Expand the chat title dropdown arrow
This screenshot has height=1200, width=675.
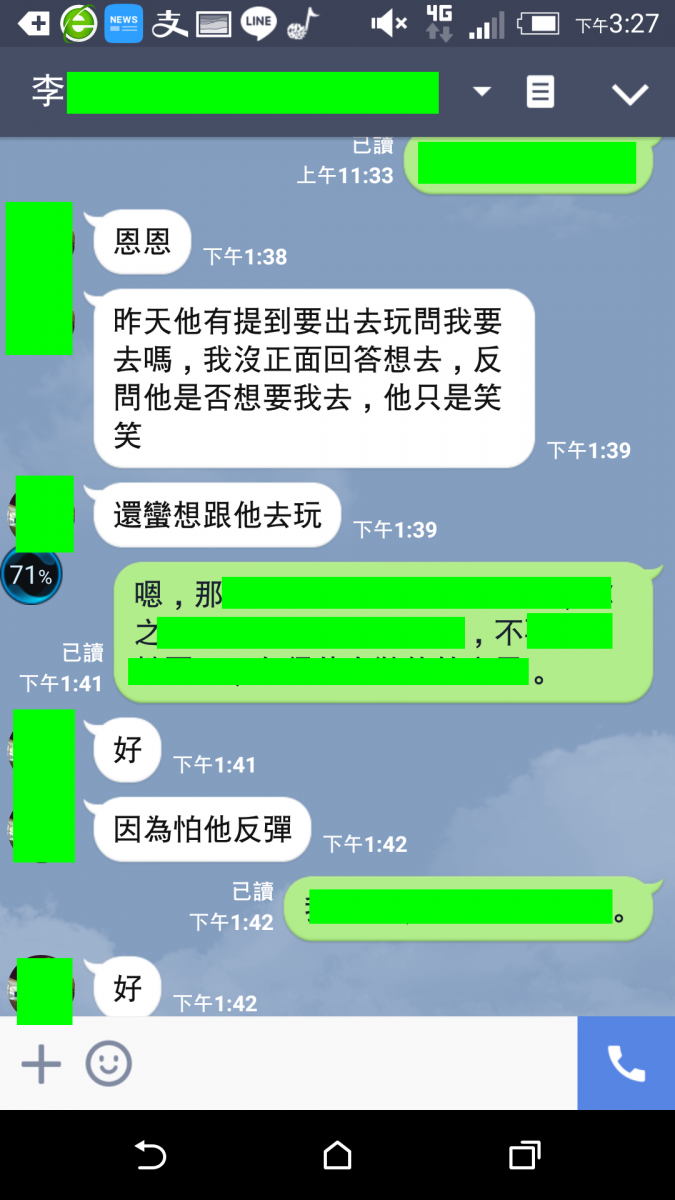pyautogui.click(x=482, y=92)
